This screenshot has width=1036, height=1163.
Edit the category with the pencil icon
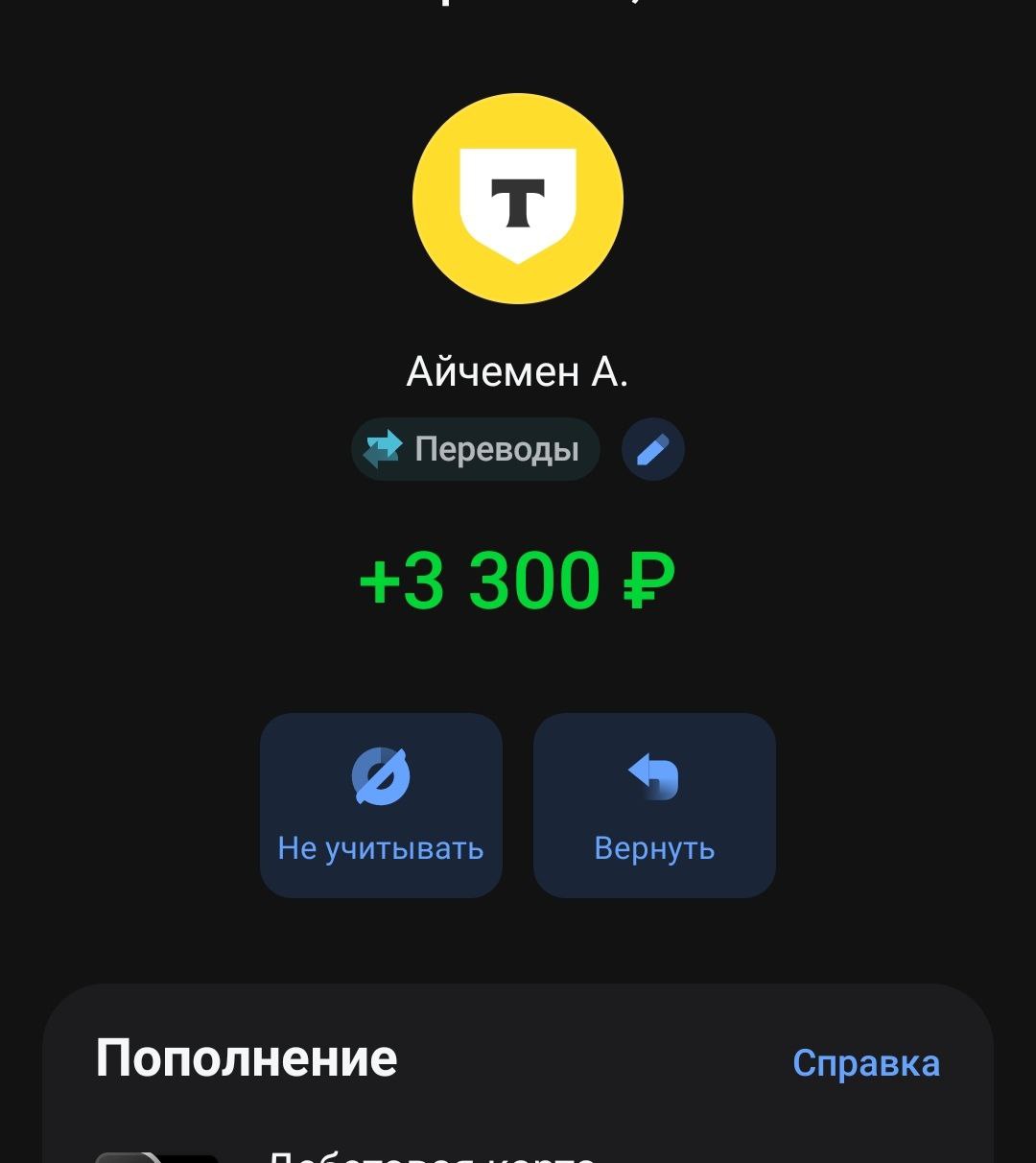[652, 449]
